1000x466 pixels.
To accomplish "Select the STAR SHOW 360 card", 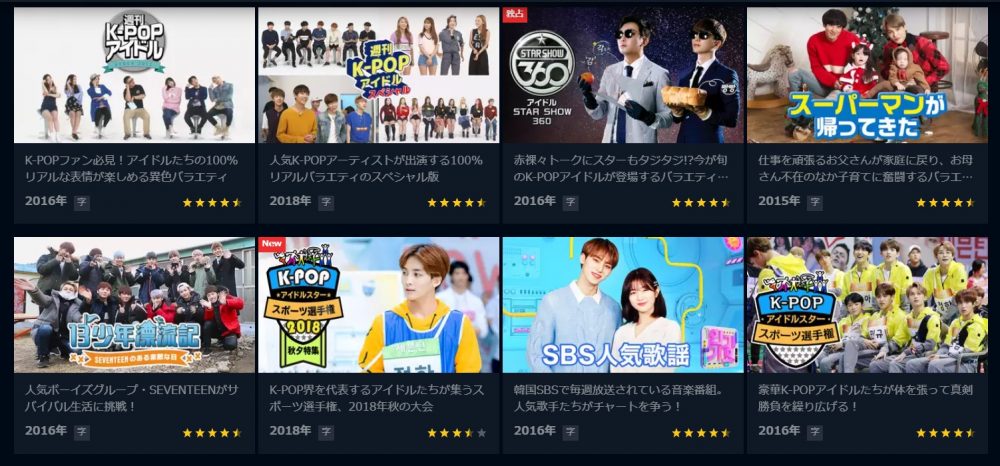I will [x=623, y=76].
